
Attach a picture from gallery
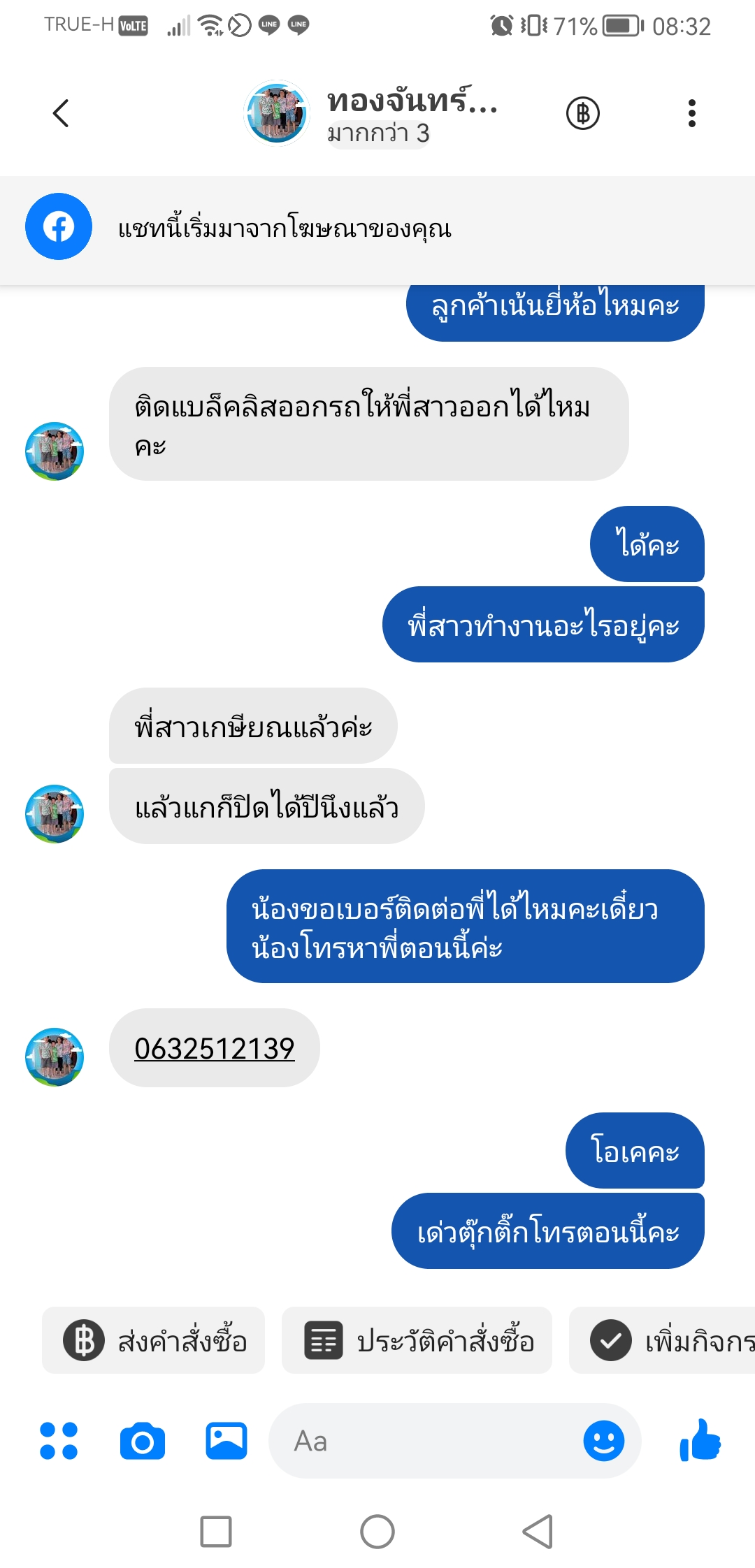[x=226, y=1441]
